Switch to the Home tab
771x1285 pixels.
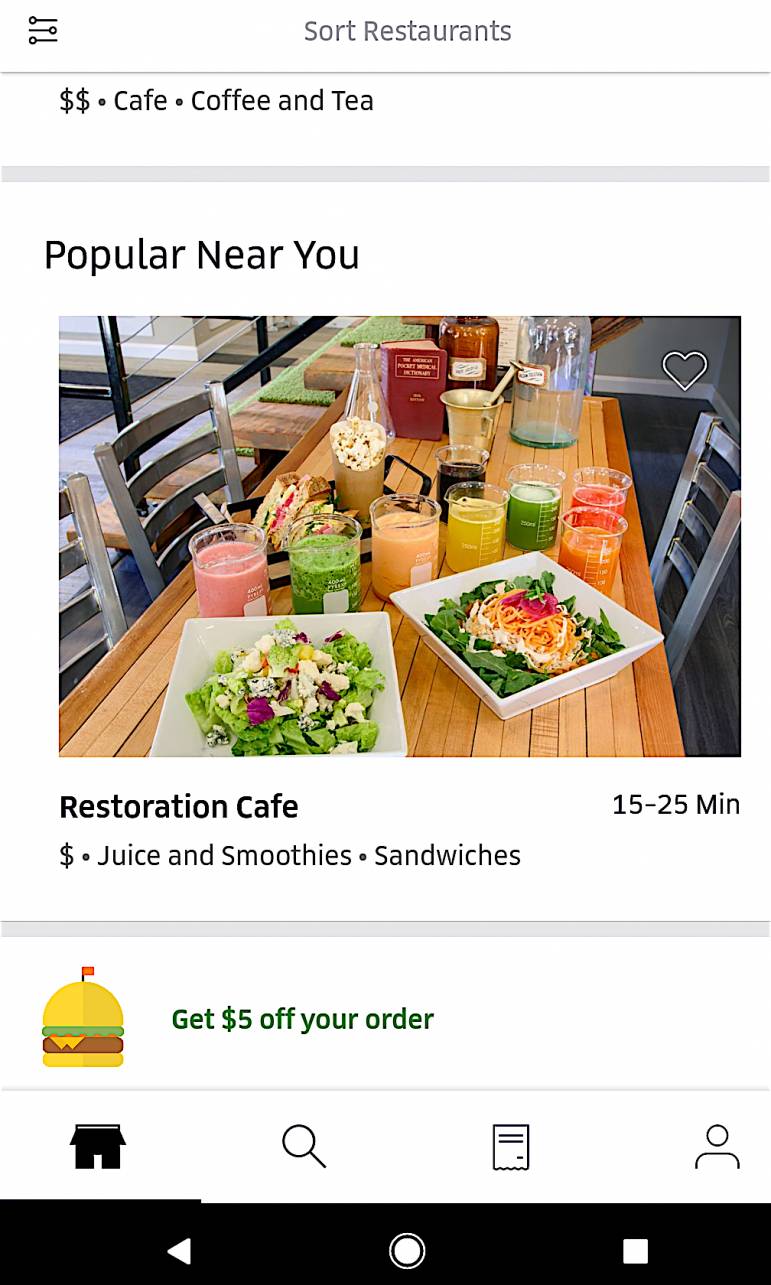[98, 1147]
